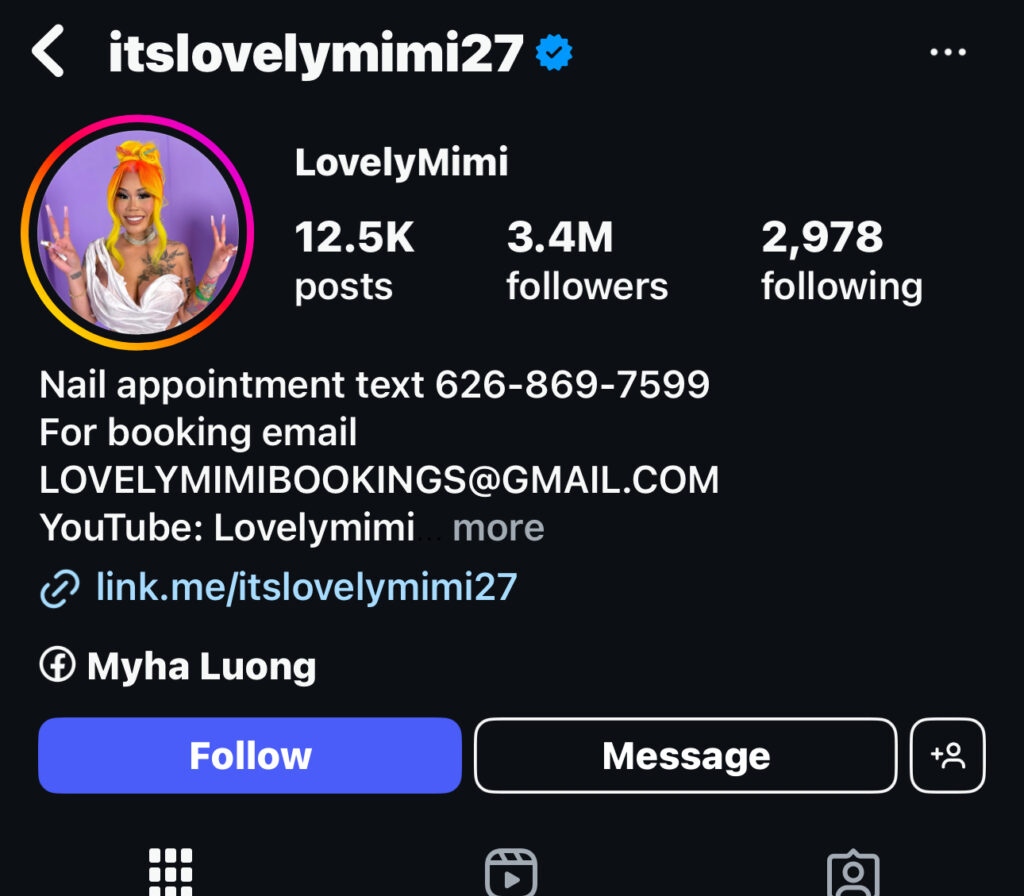Switch to the Reels tab

click(511, 872)
